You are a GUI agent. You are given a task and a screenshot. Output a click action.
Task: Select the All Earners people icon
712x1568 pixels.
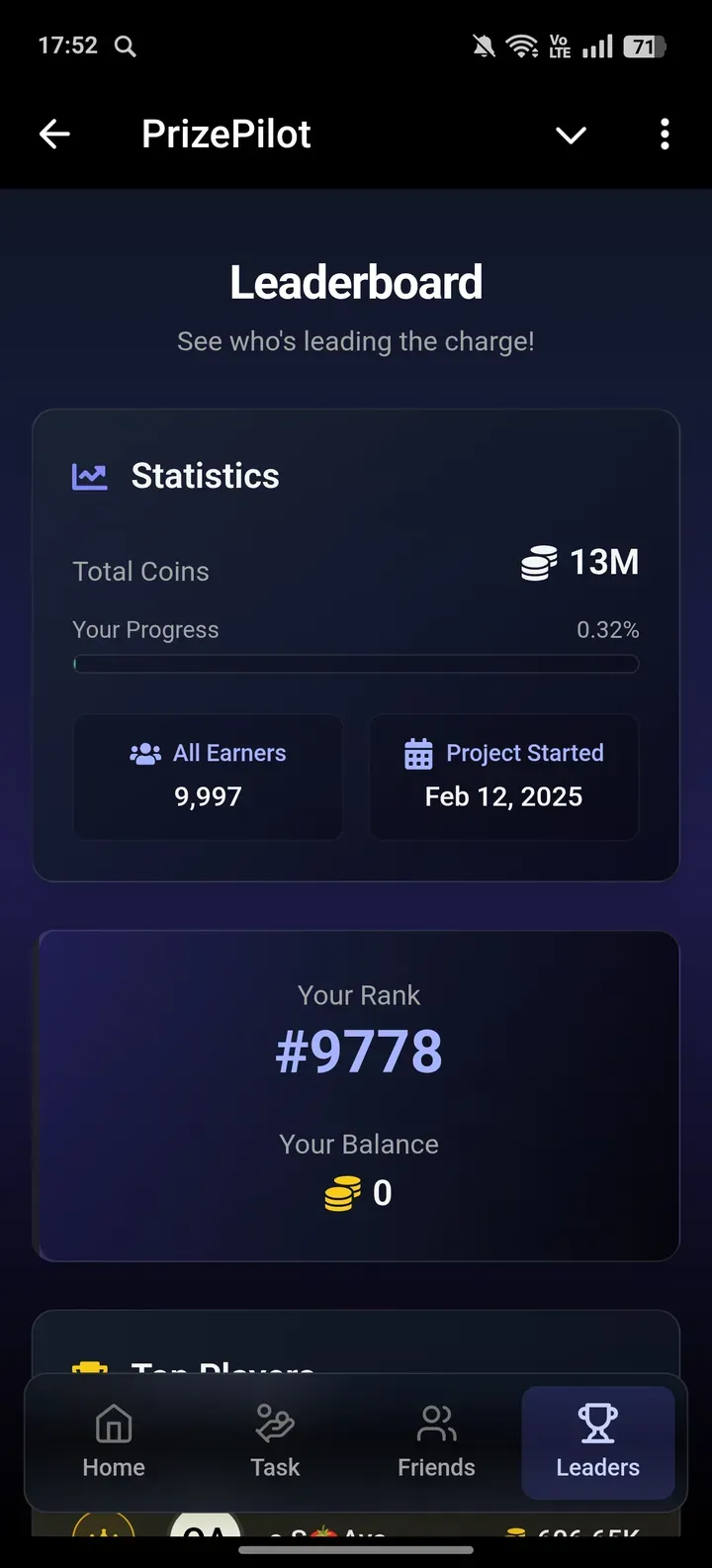point(146,753)
